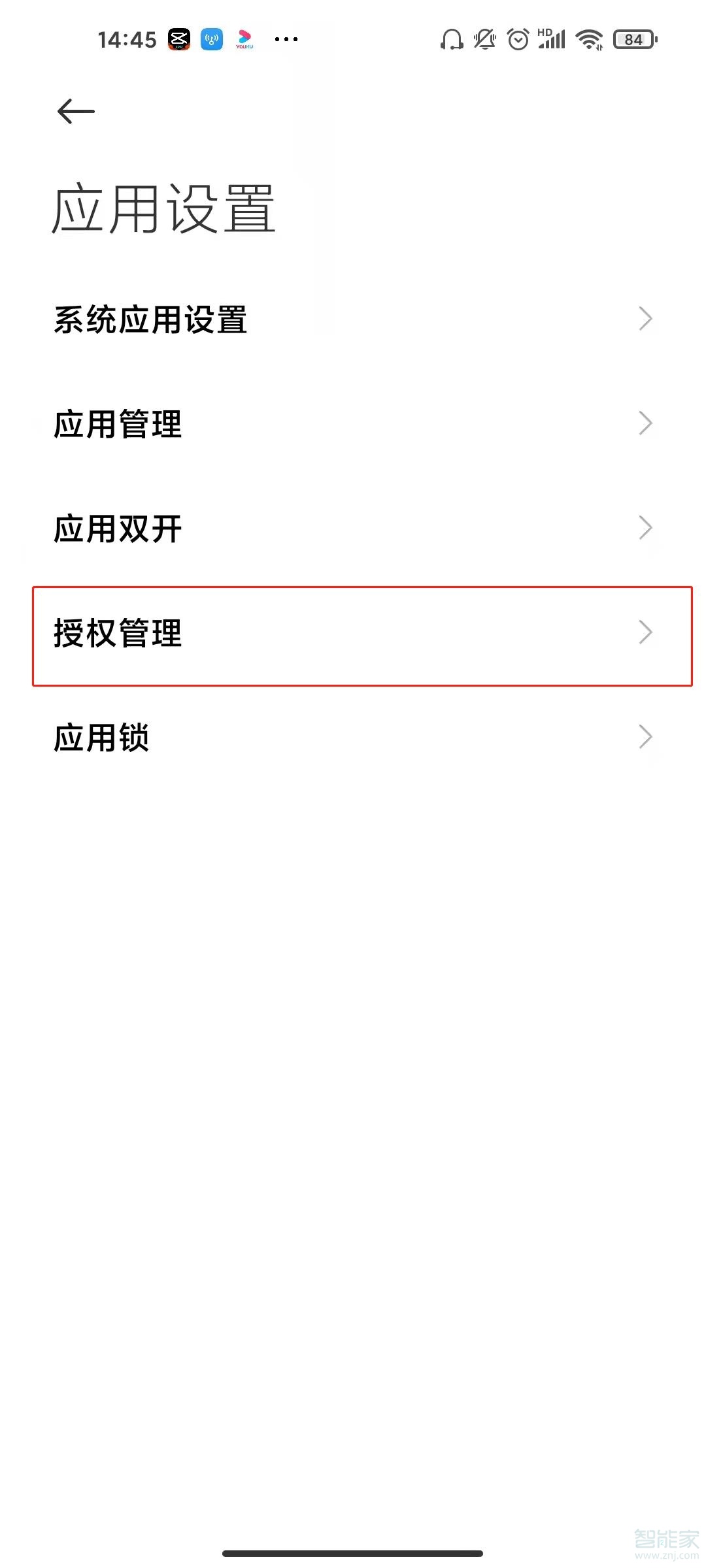
Task: Expand 应用锁 with its arrow
Action: point(645,737)
